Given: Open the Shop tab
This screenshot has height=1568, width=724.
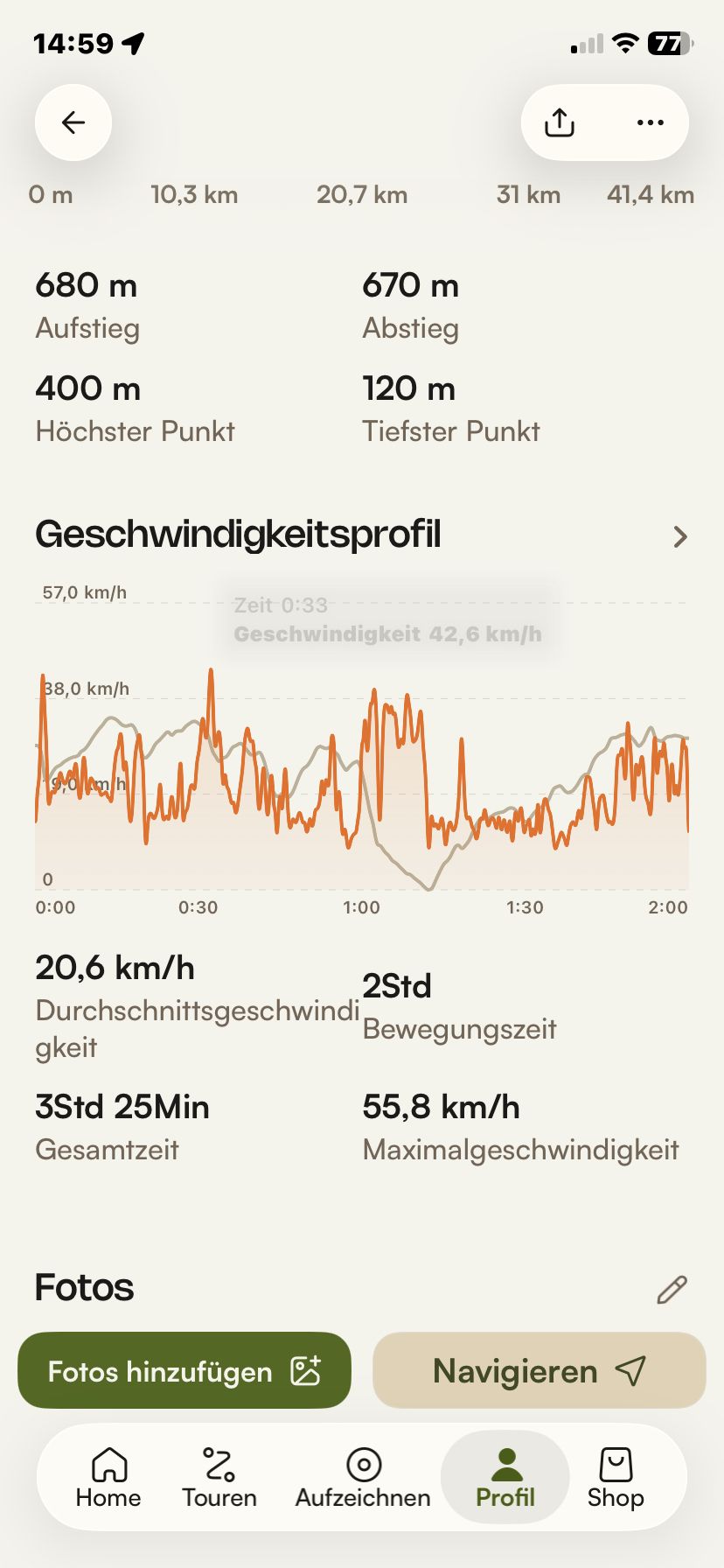Looking at the screenshot, I should pos(616,1478).
